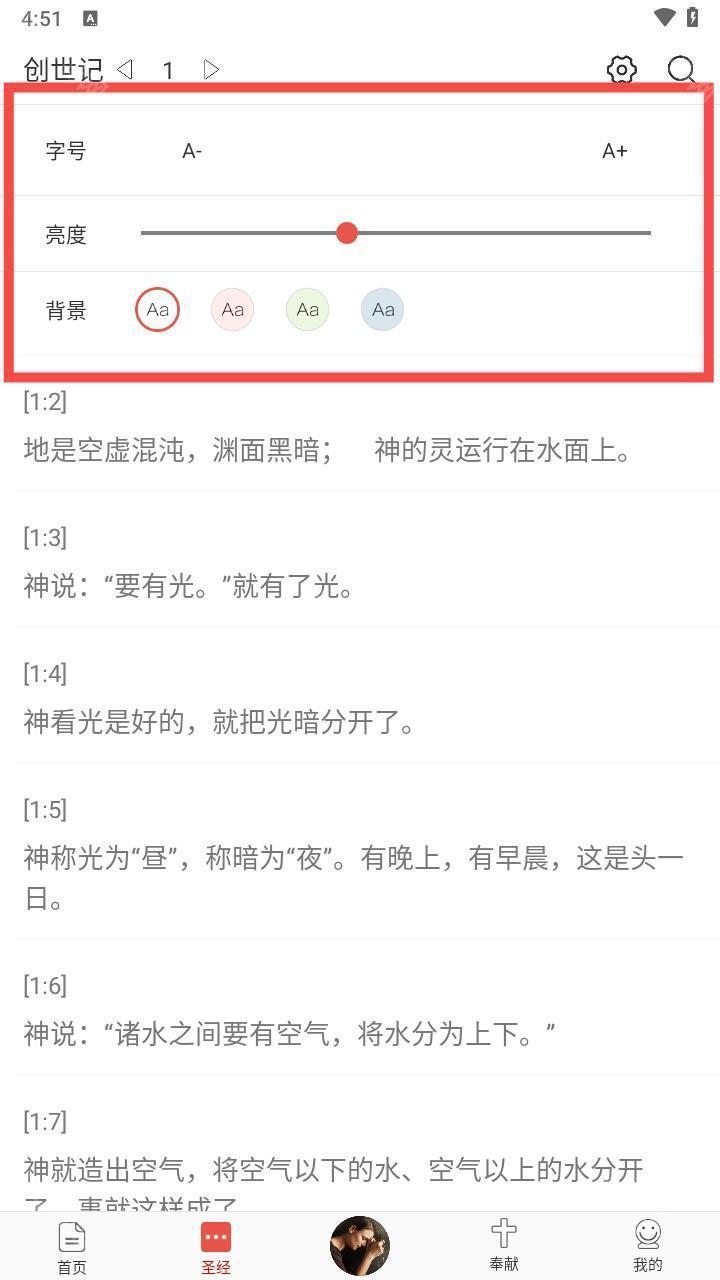Switch to the 圣经 tab

pyautogui.click(x=216, y=1246)
